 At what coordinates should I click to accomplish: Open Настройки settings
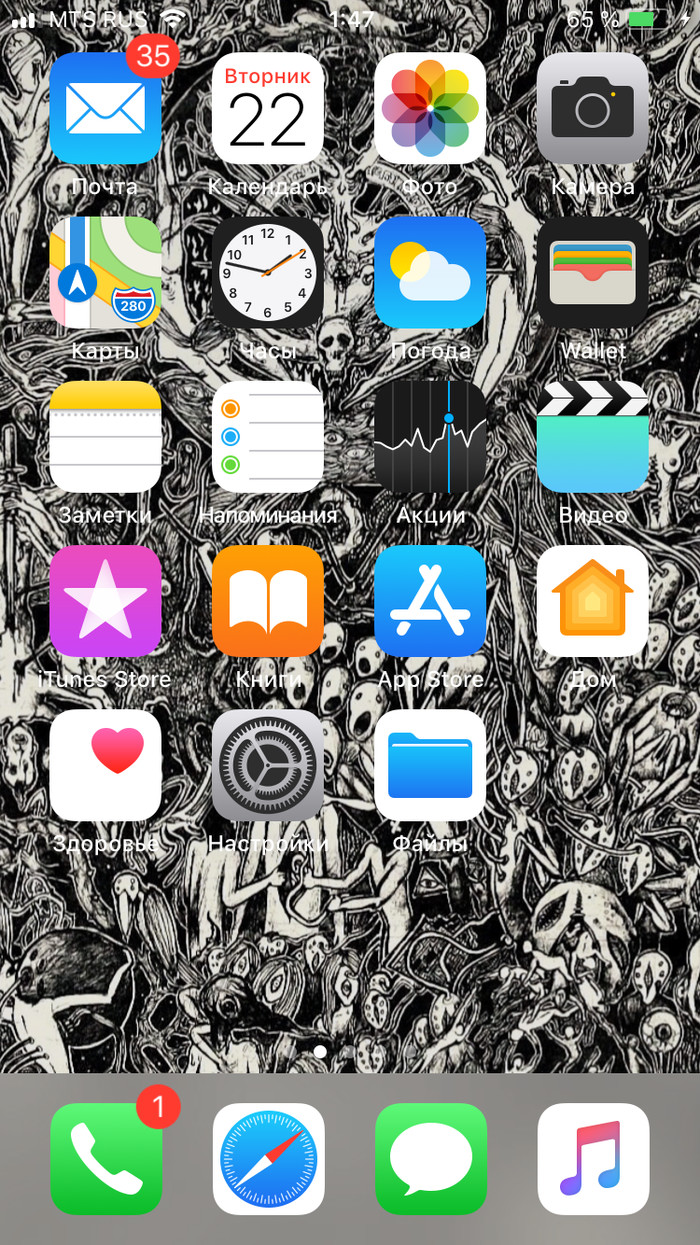267,765
